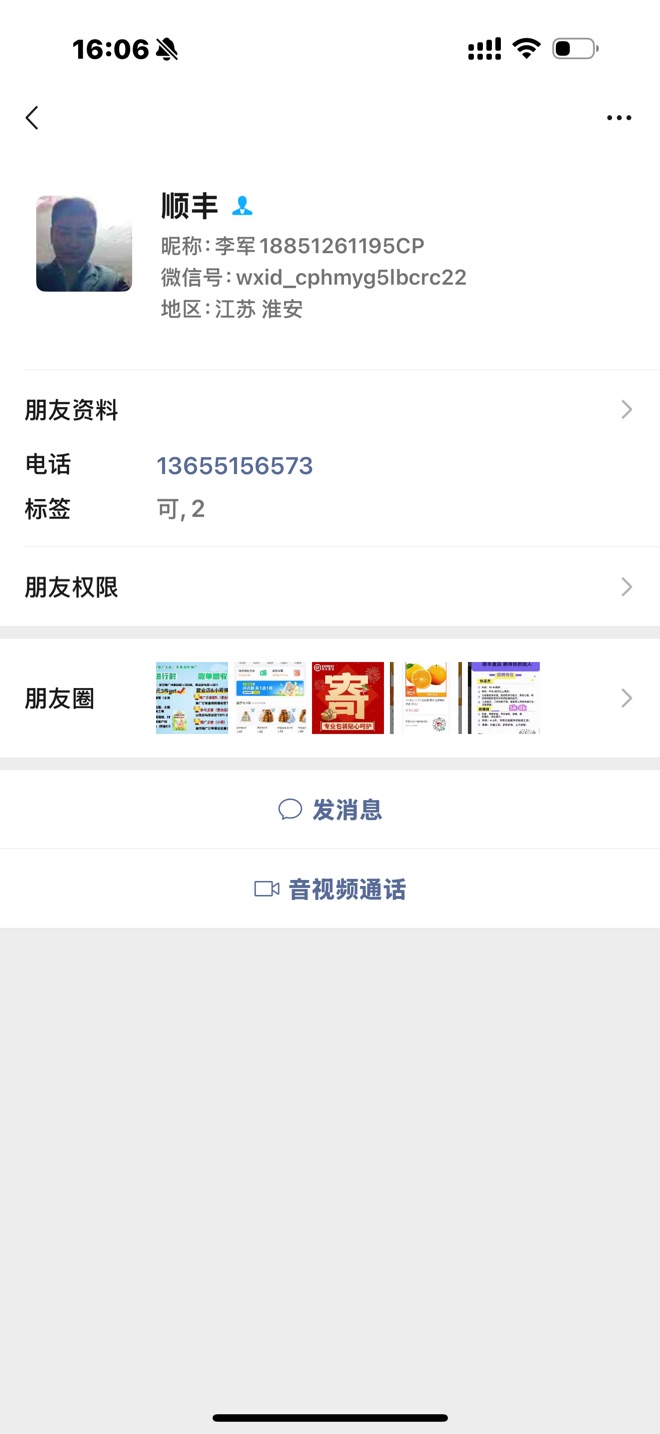Viewport: 660px width, 1434px height.
Task: Start 音视频通话 with this contact
Action: pyautogui.click(x=330, y=889)
